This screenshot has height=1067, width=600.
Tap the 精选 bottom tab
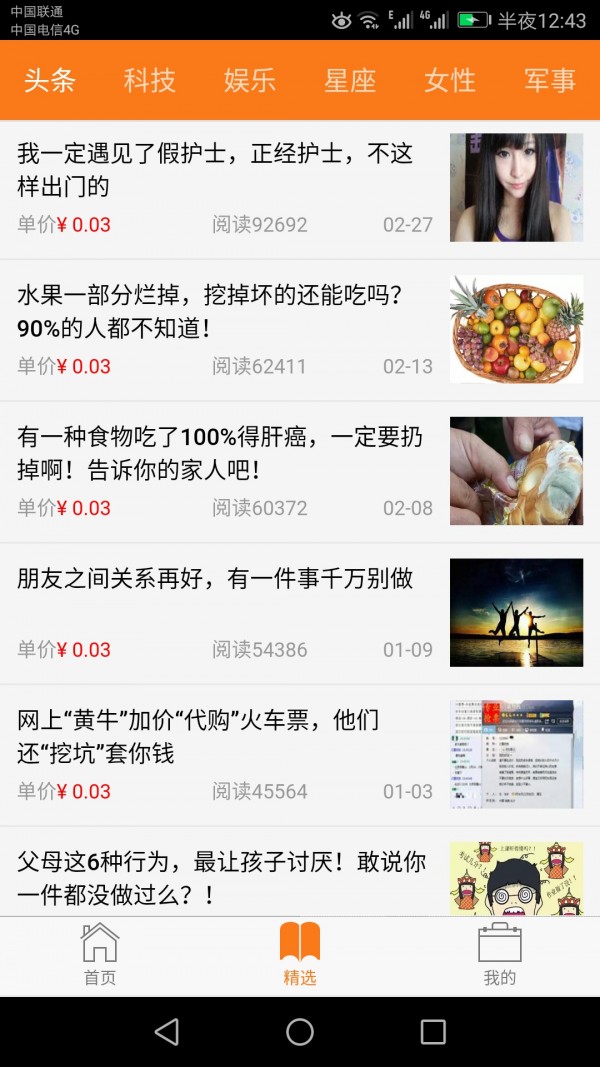point(300,956)
